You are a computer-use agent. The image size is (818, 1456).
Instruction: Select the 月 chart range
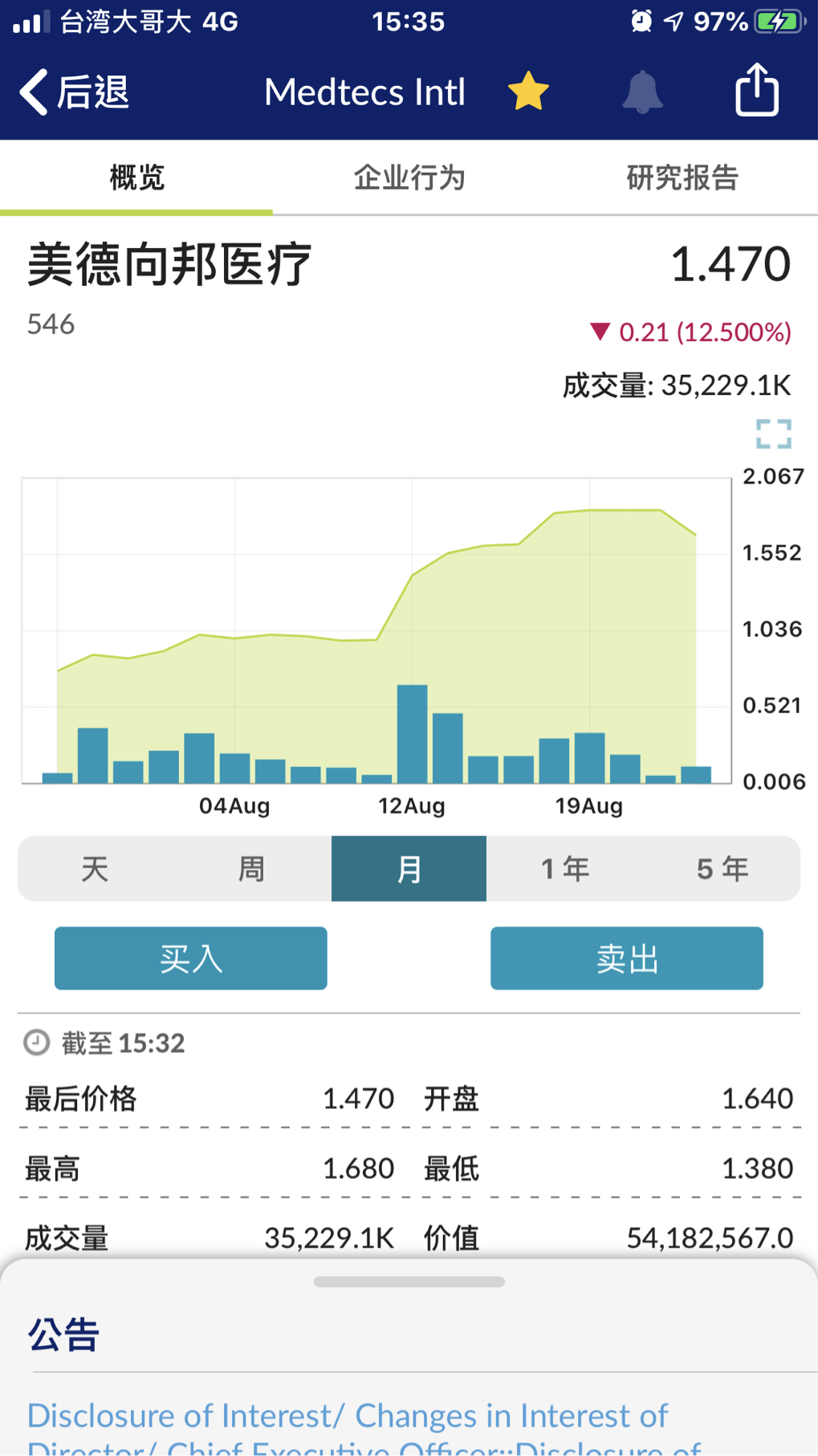point(409,869)
